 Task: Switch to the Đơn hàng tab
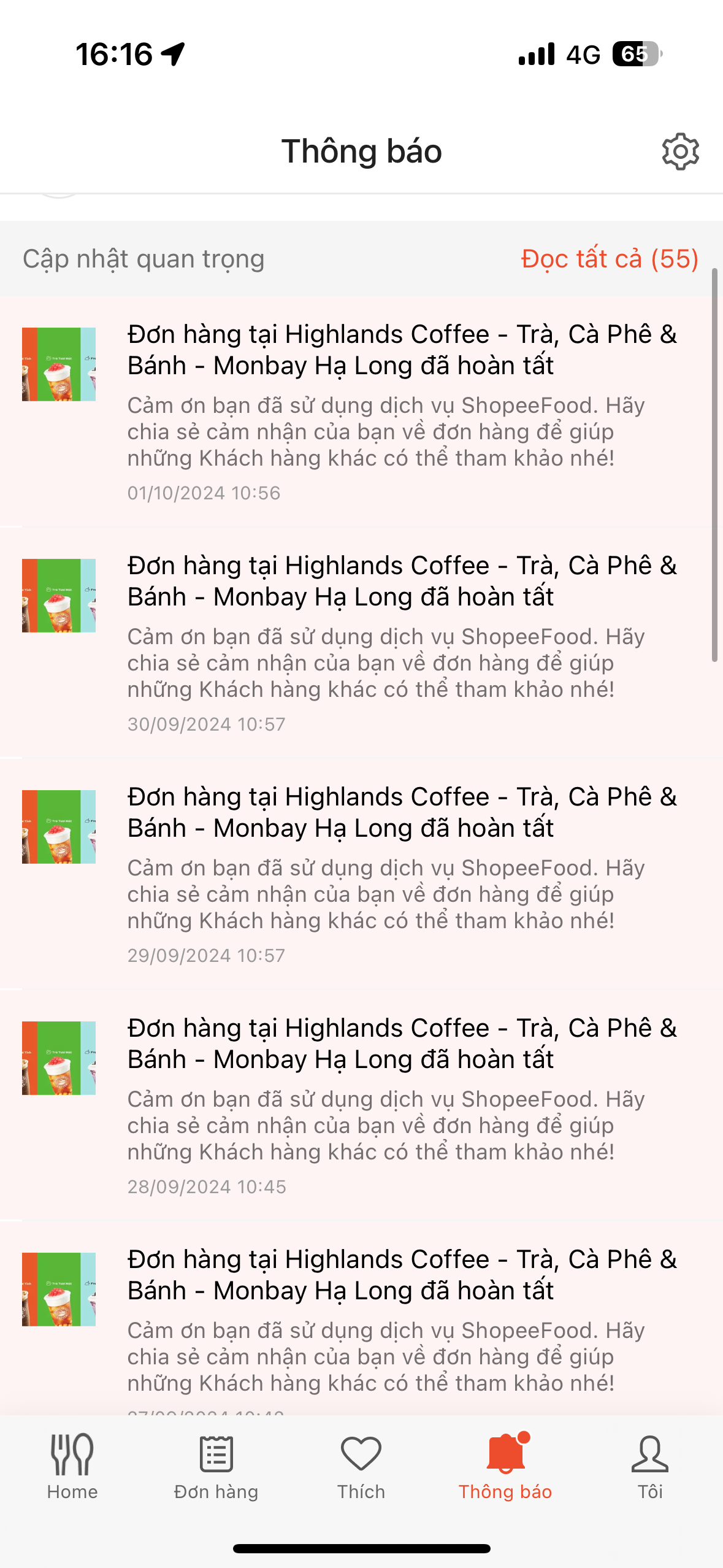[216, 1467]
